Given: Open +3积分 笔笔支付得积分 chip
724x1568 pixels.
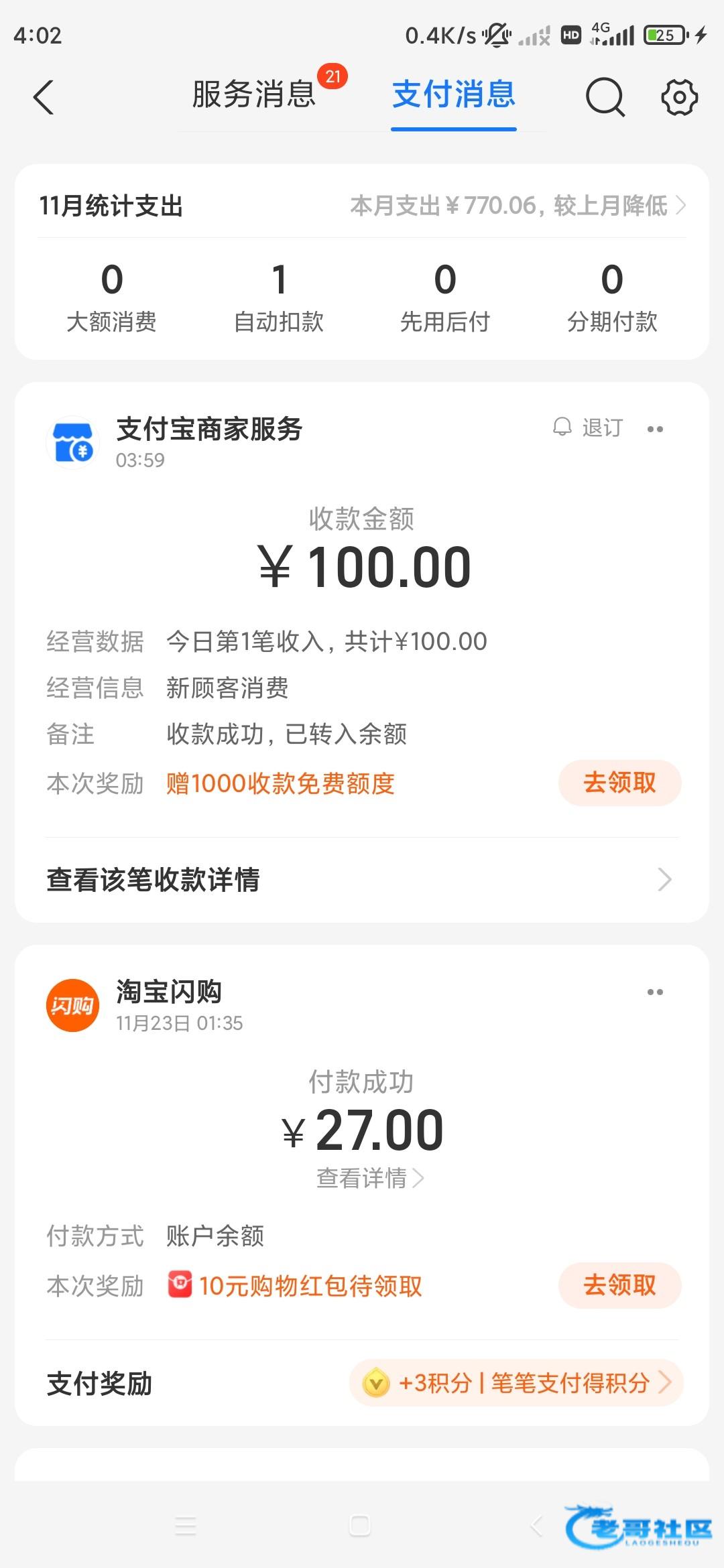Looking at the screenshot, I should pos(516,1382).
